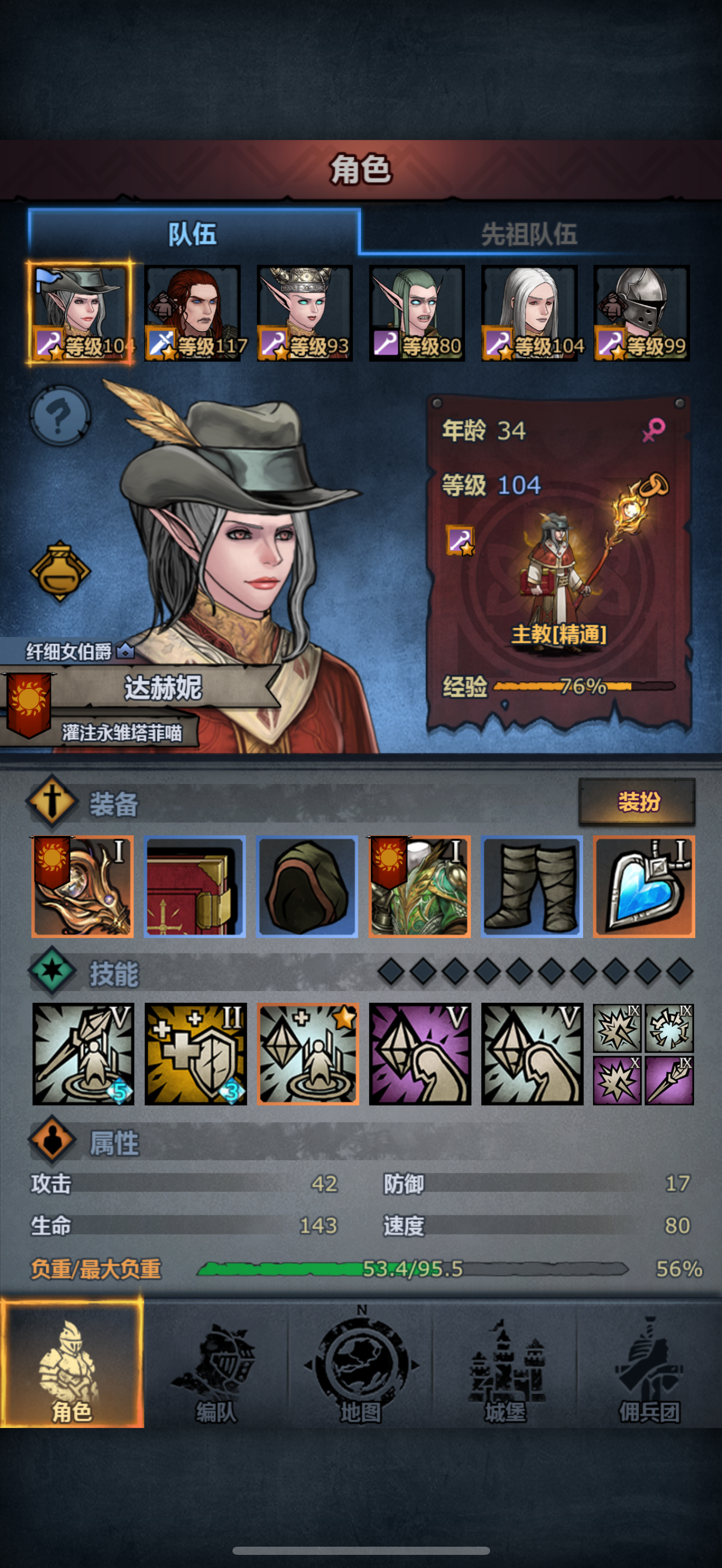Screen dimensions: 722x1568
Task: Click the female gender symbol on info card
Action: coord(654,429)
